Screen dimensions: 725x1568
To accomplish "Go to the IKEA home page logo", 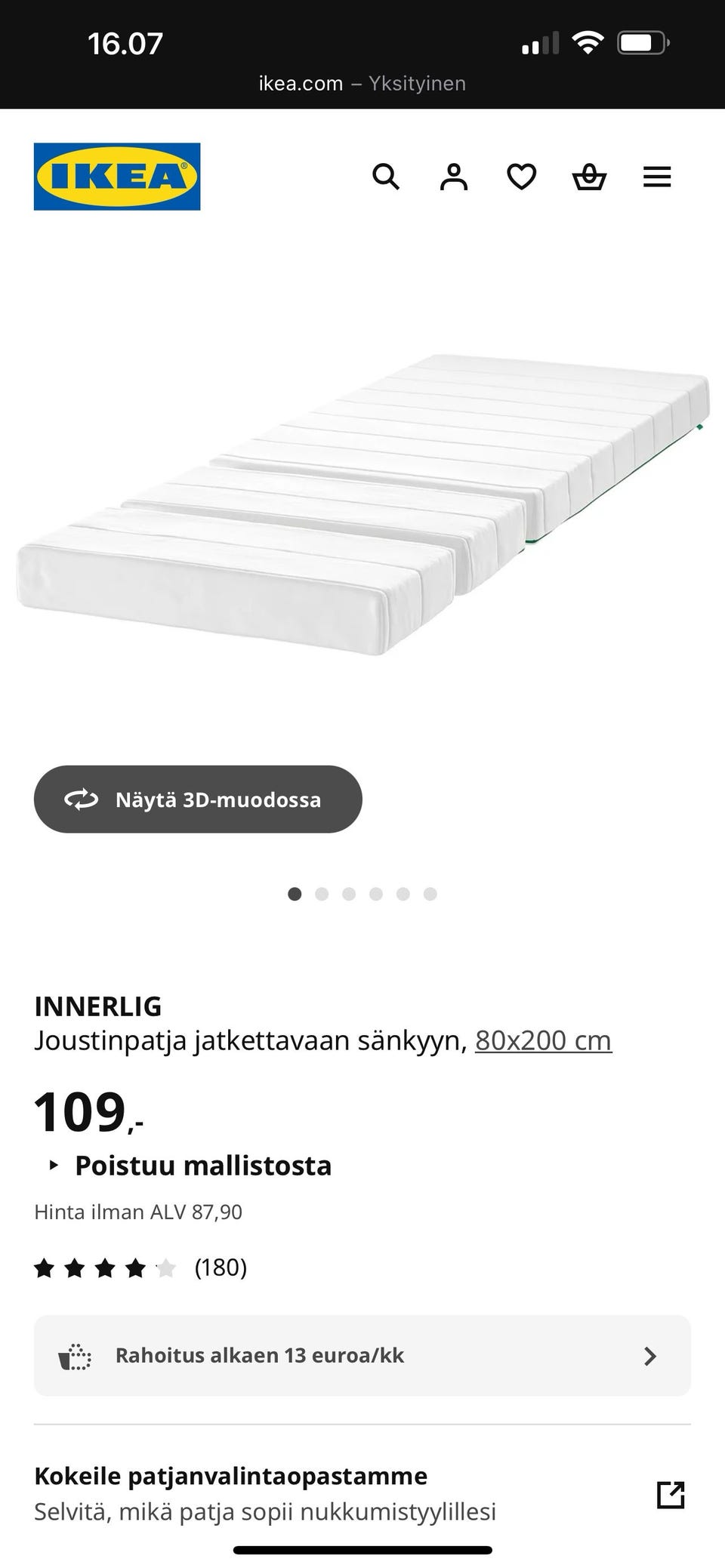I will [x=117, y=177].
